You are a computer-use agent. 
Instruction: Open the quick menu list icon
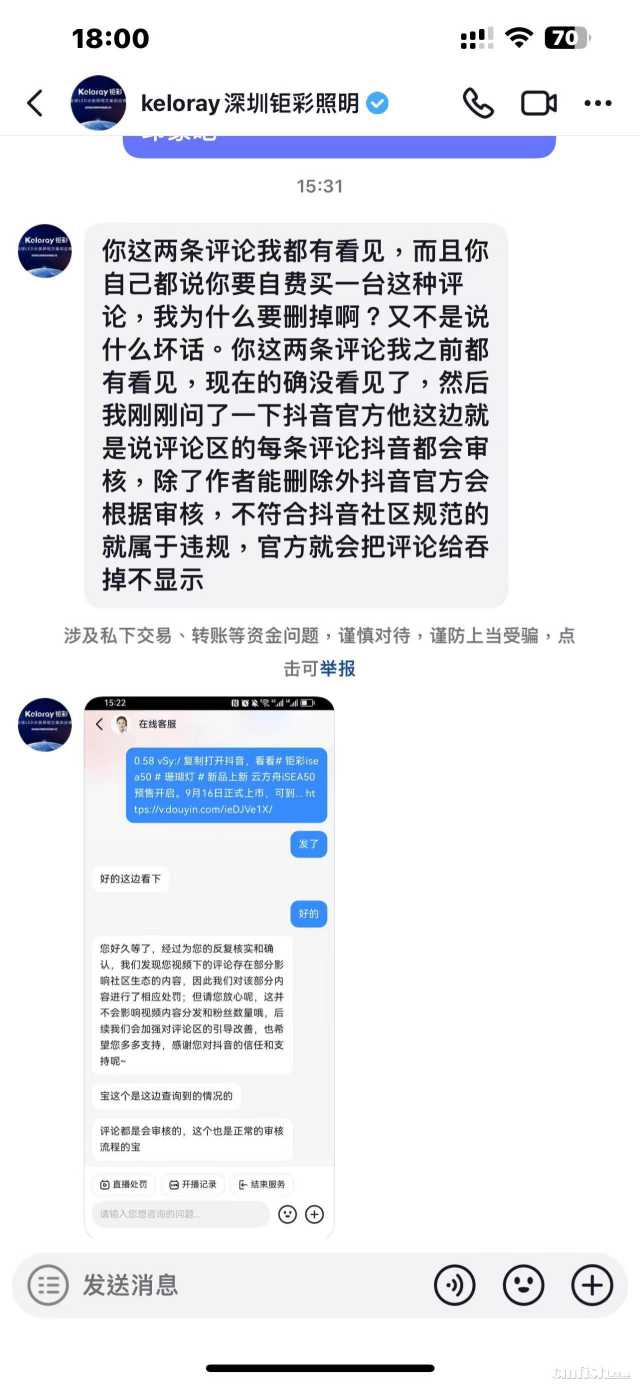[48, 1284]
